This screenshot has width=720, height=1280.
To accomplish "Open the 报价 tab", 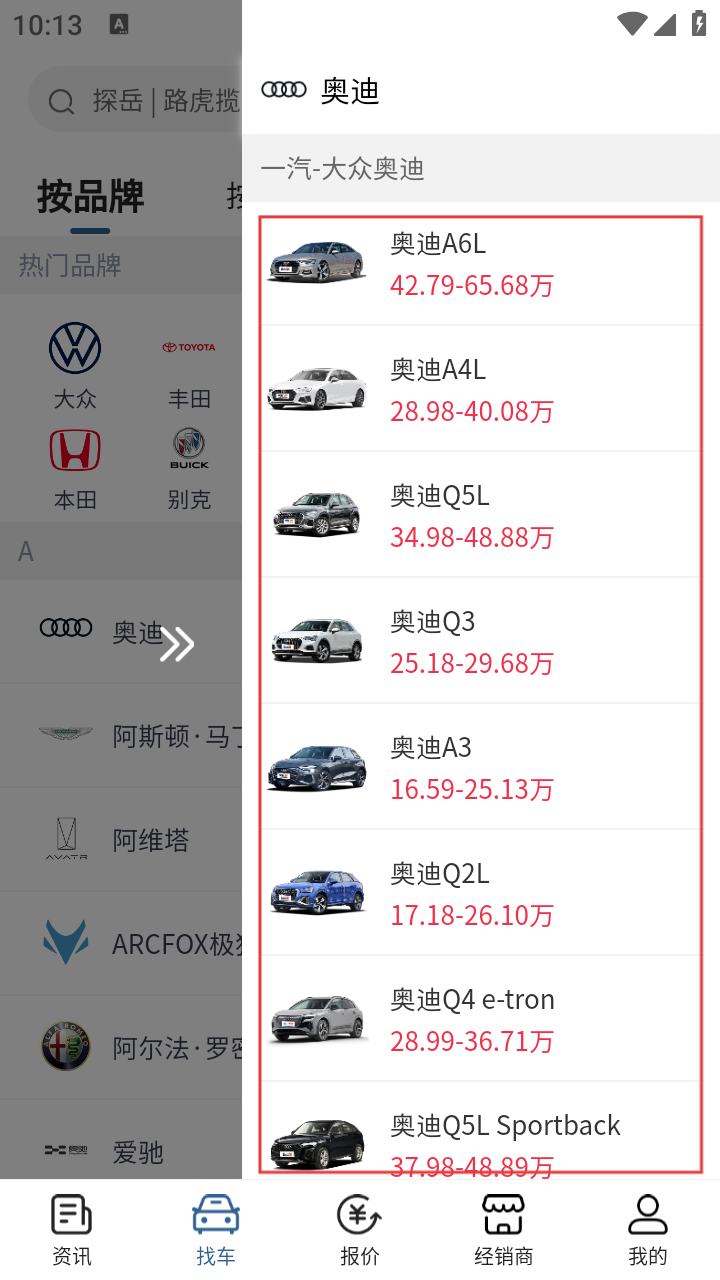I will (360, 1230).
